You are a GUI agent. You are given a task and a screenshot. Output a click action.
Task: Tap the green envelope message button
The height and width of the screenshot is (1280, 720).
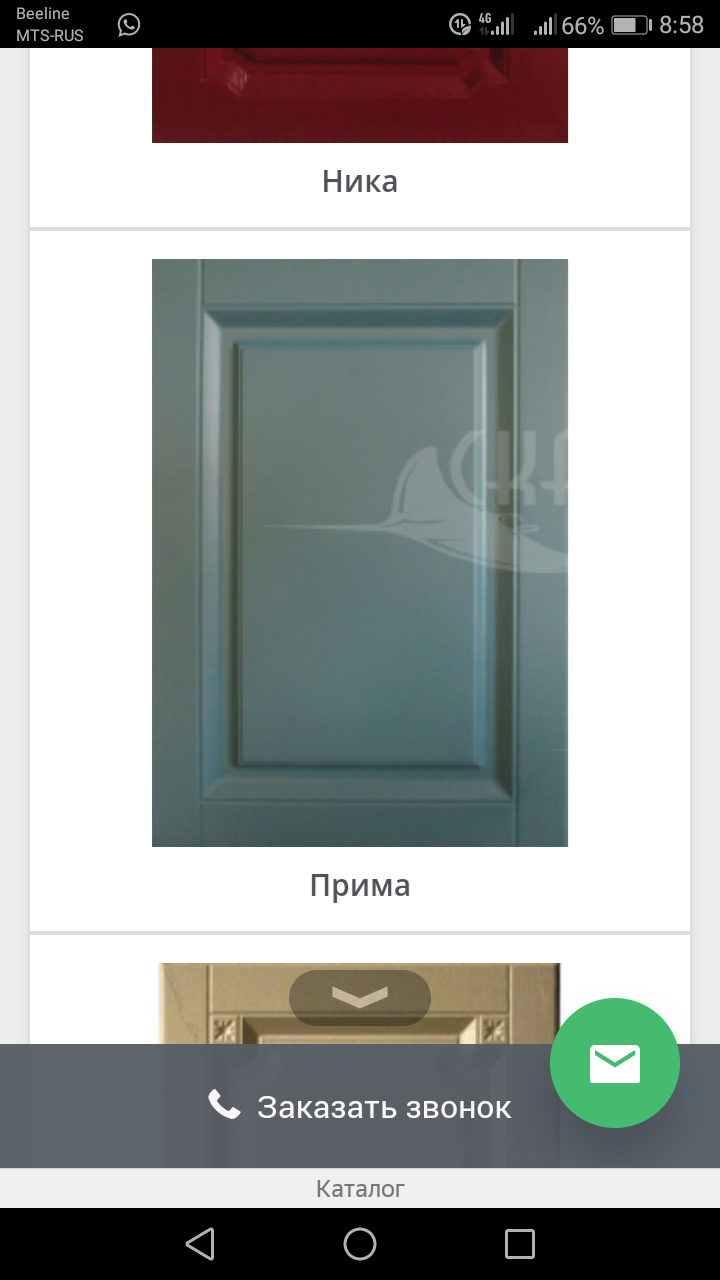(x=615, y=1063)
